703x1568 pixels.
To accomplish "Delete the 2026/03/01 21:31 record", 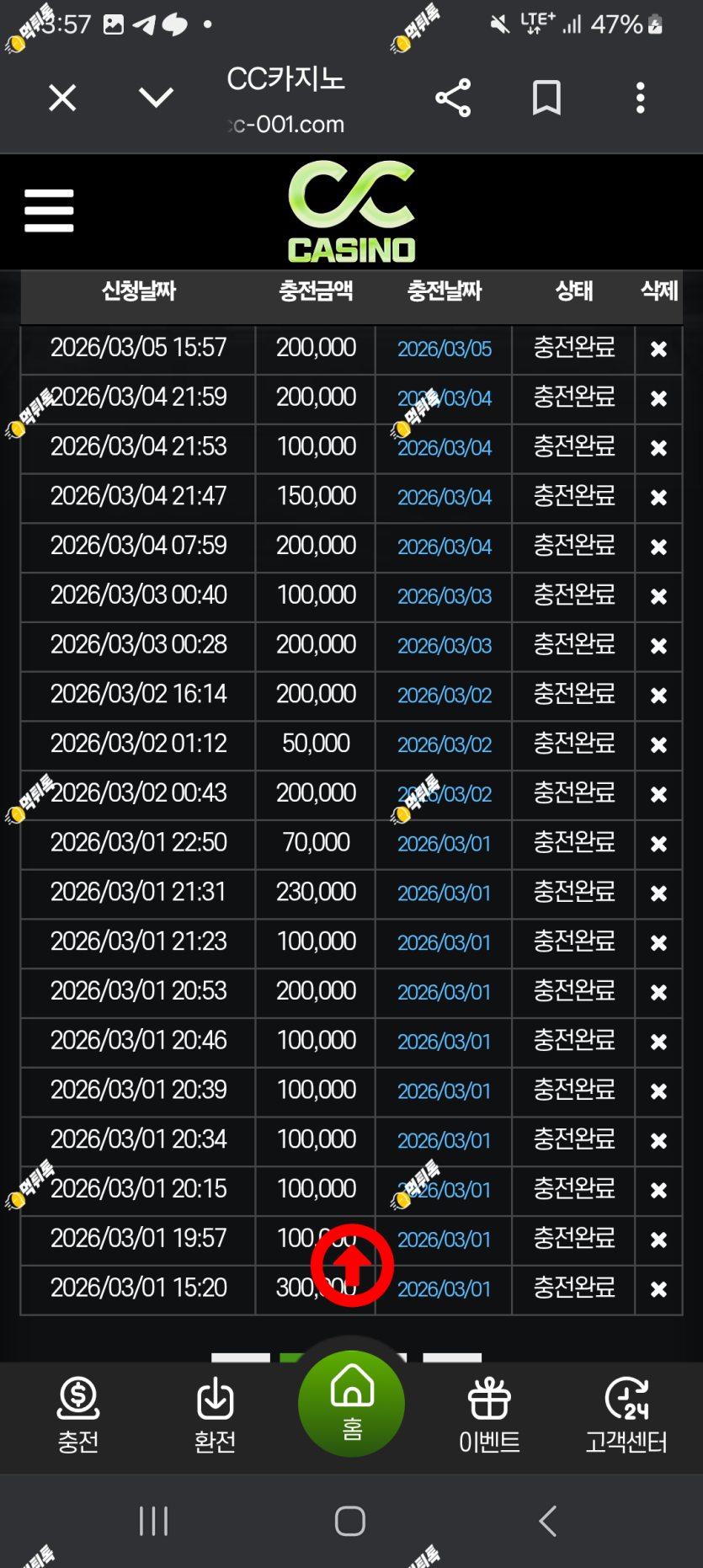I will [x=658, y=893].
